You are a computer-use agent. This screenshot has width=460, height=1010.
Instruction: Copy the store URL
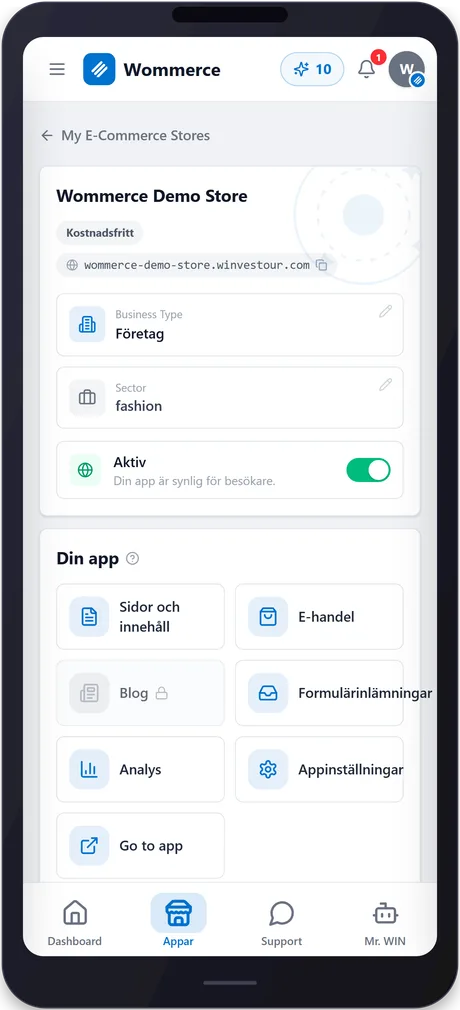[x=321, y=265]
